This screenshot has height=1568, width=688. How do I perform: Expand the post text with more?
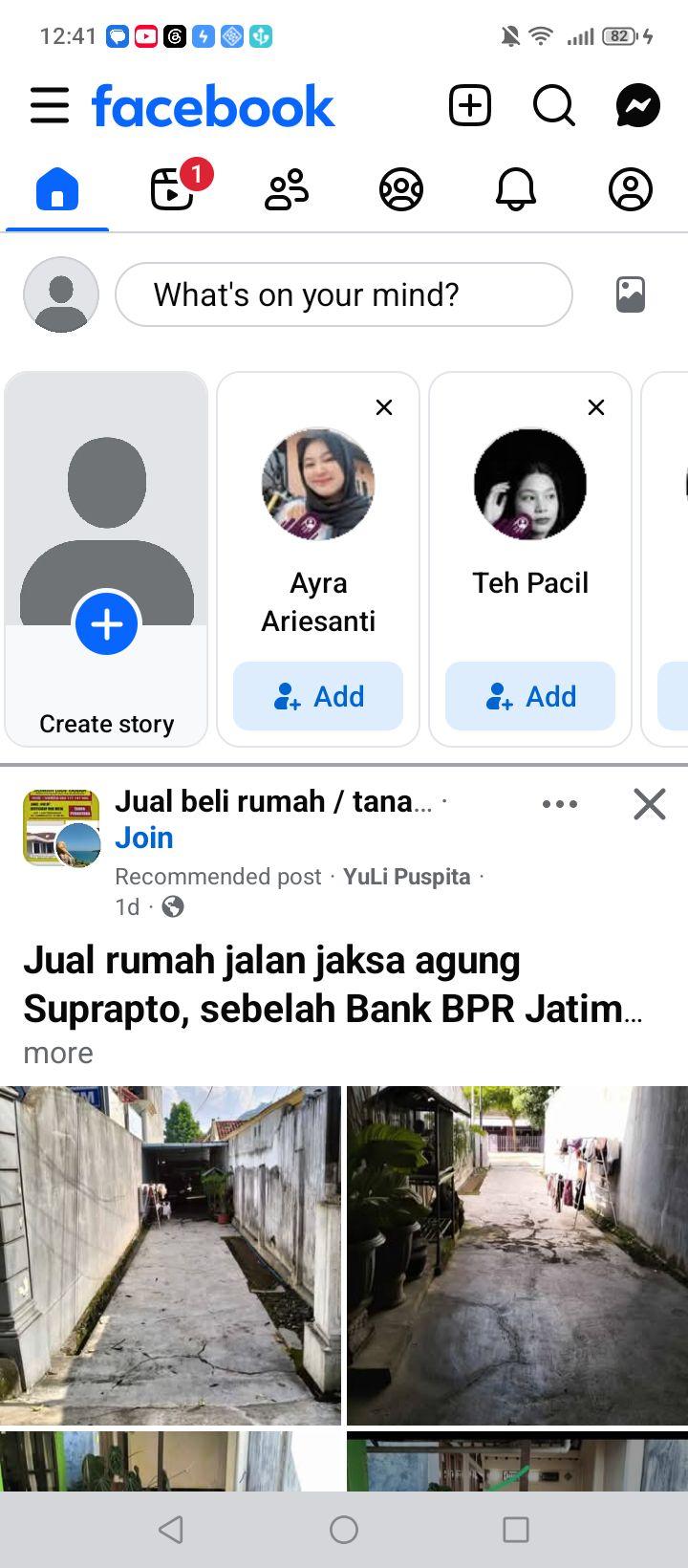click(58, 1053)
